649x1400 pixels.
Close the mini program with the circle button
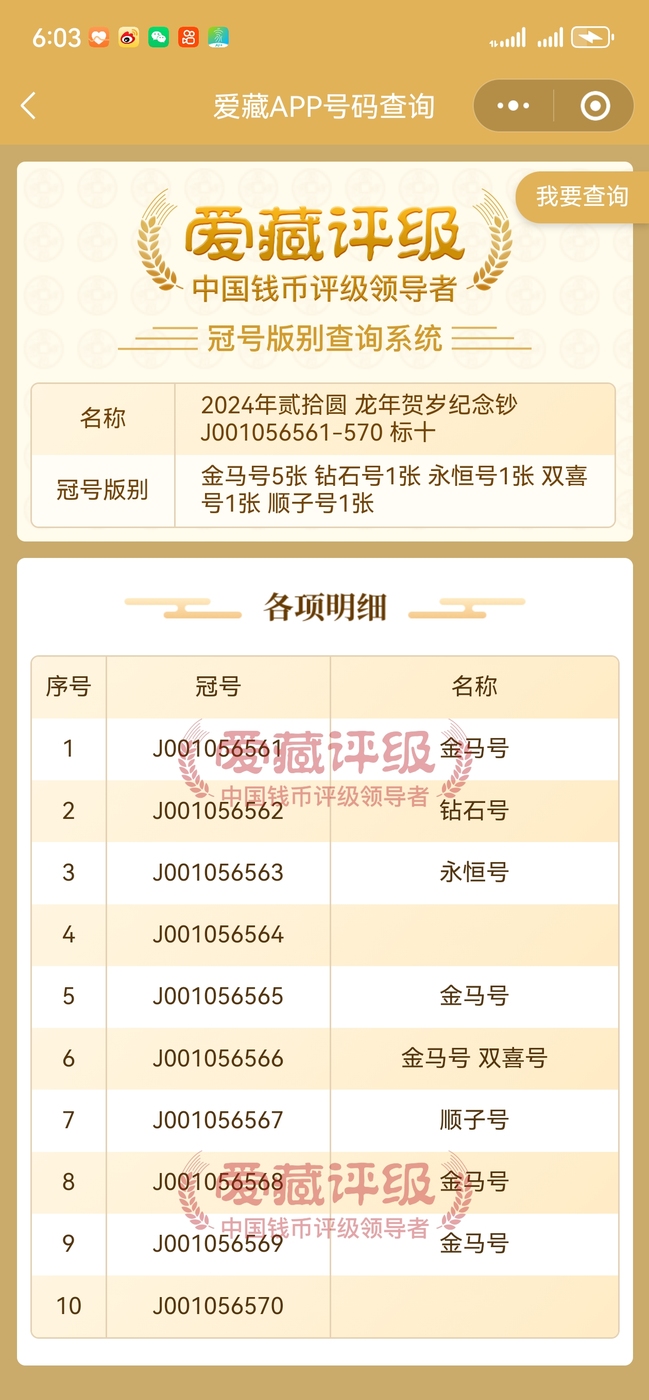(595, 106)
